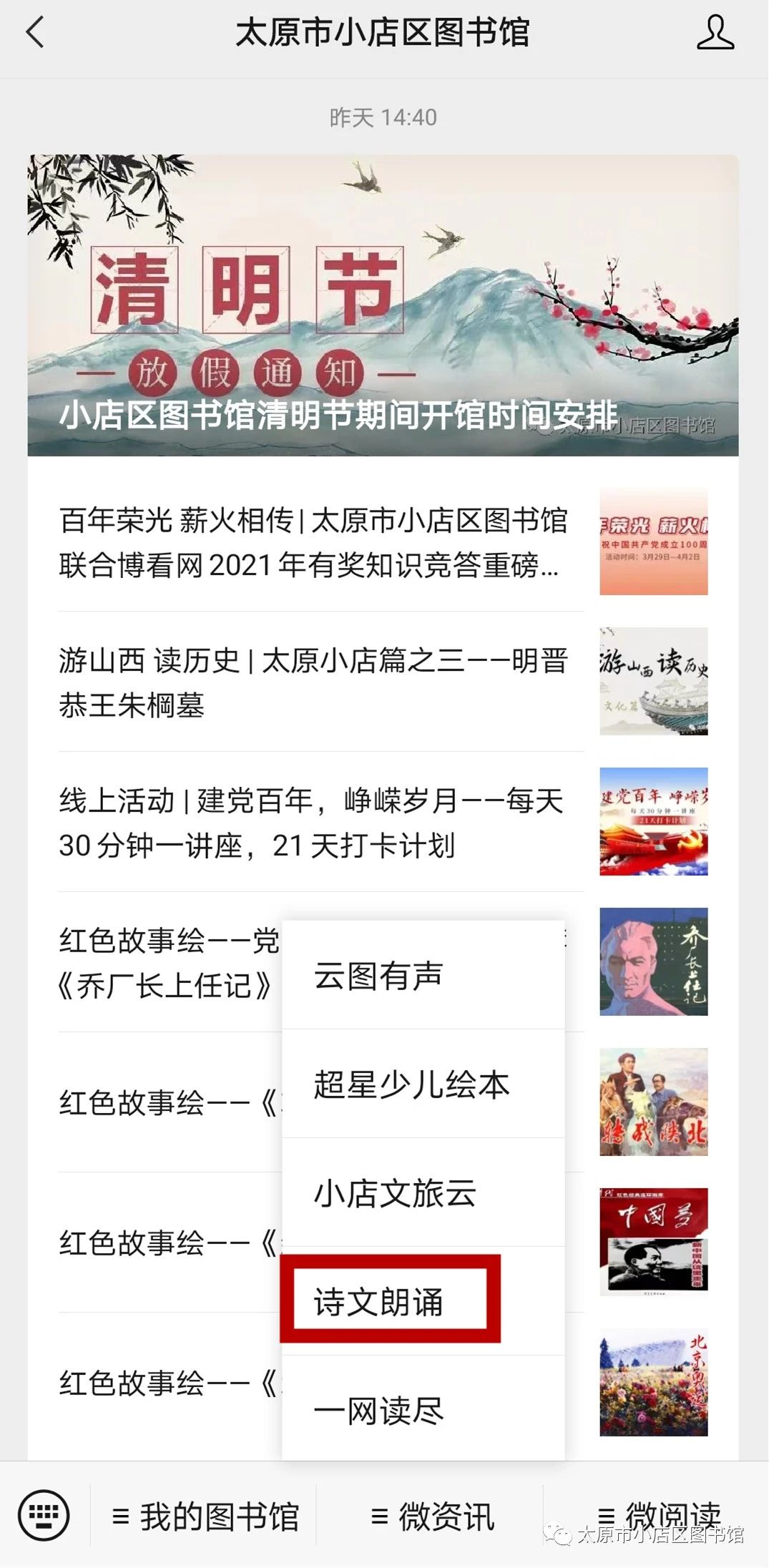Viewport: 769px width, 1568px height.
Task: Open the 我的图书馆 bottom menu
Action: [205, 1516]
